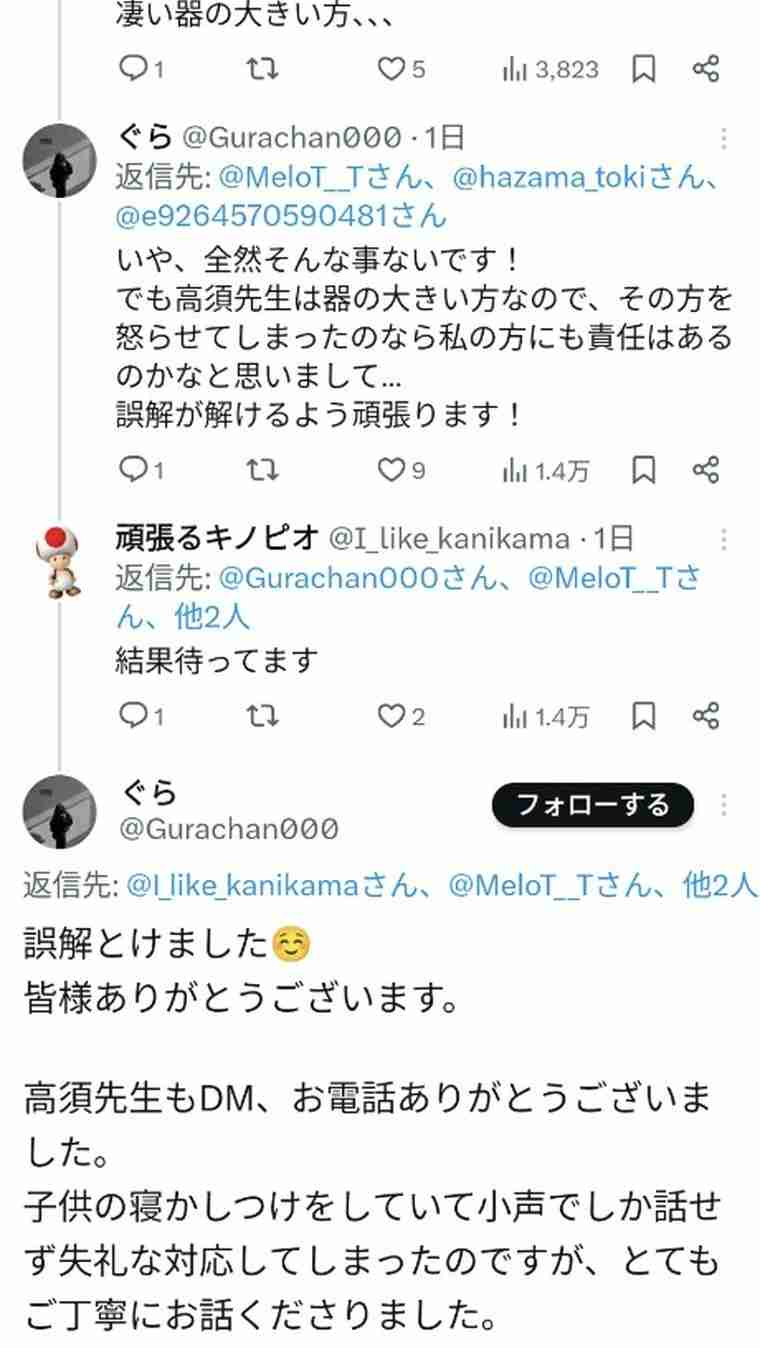Reply to 頑張るキノピオ's post

[x=132, y=716]
